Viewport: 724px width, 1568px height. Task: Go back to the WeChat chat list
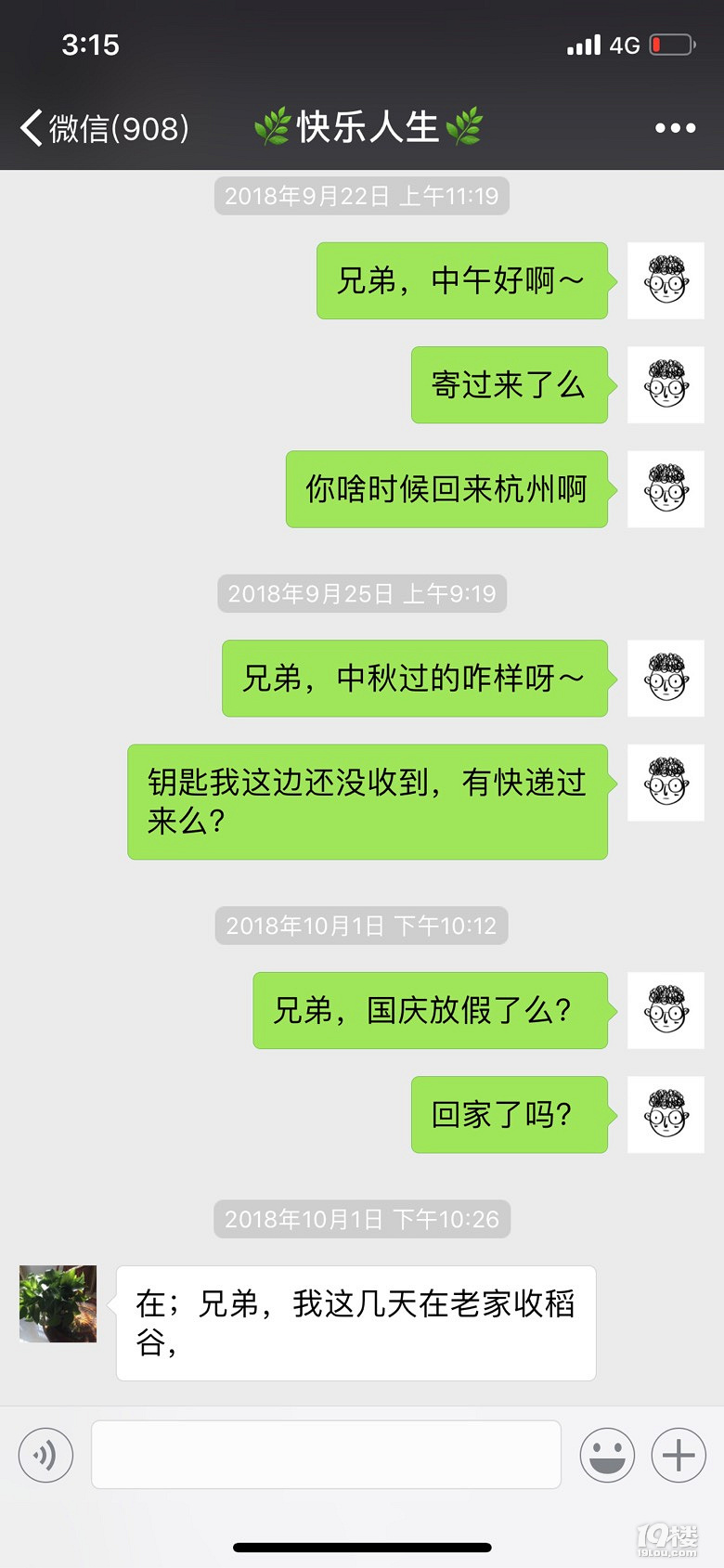coord(102,128)
